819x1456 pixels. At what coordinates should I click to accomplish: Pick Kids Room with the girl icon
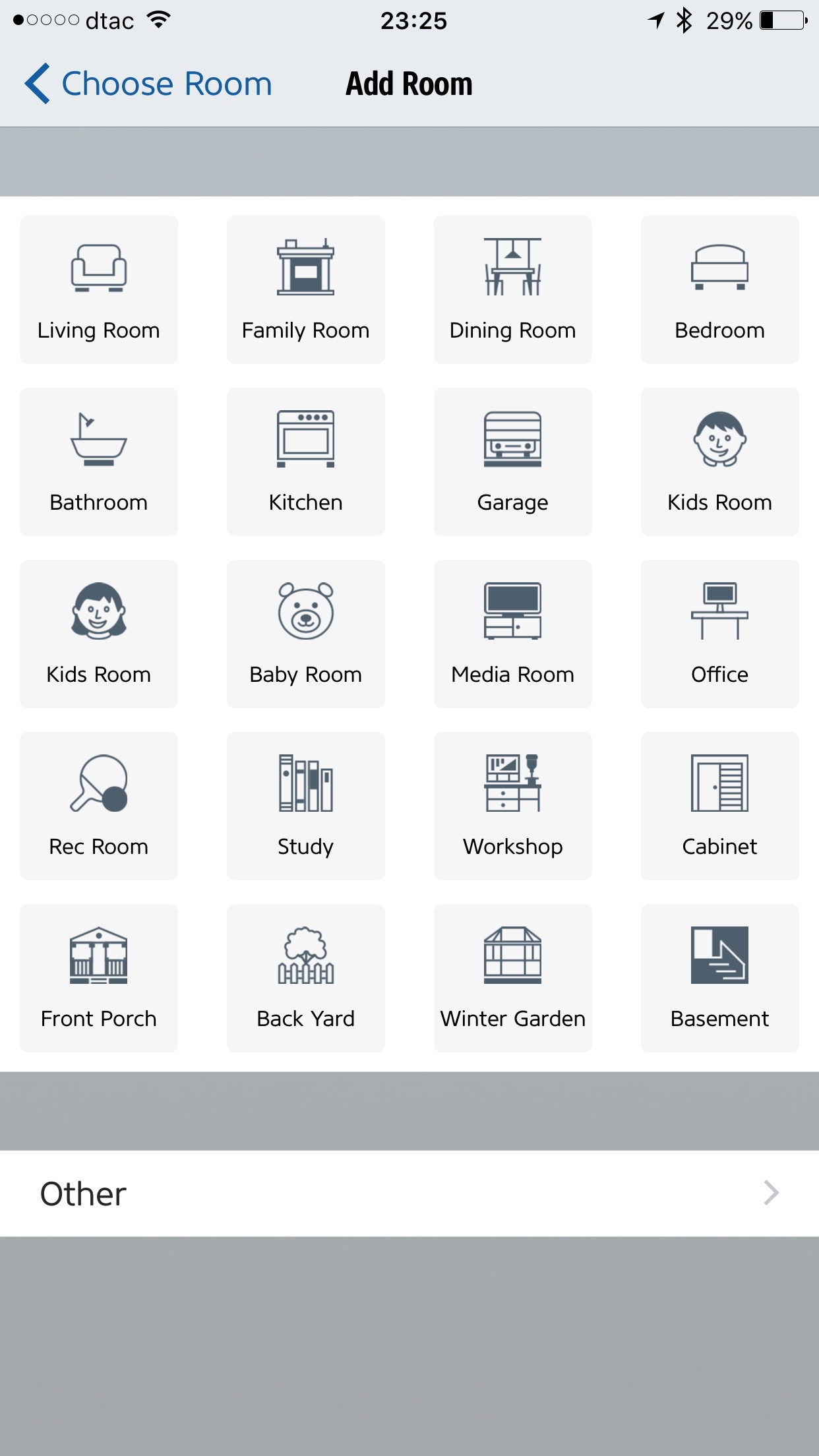(x=99, y=634)
